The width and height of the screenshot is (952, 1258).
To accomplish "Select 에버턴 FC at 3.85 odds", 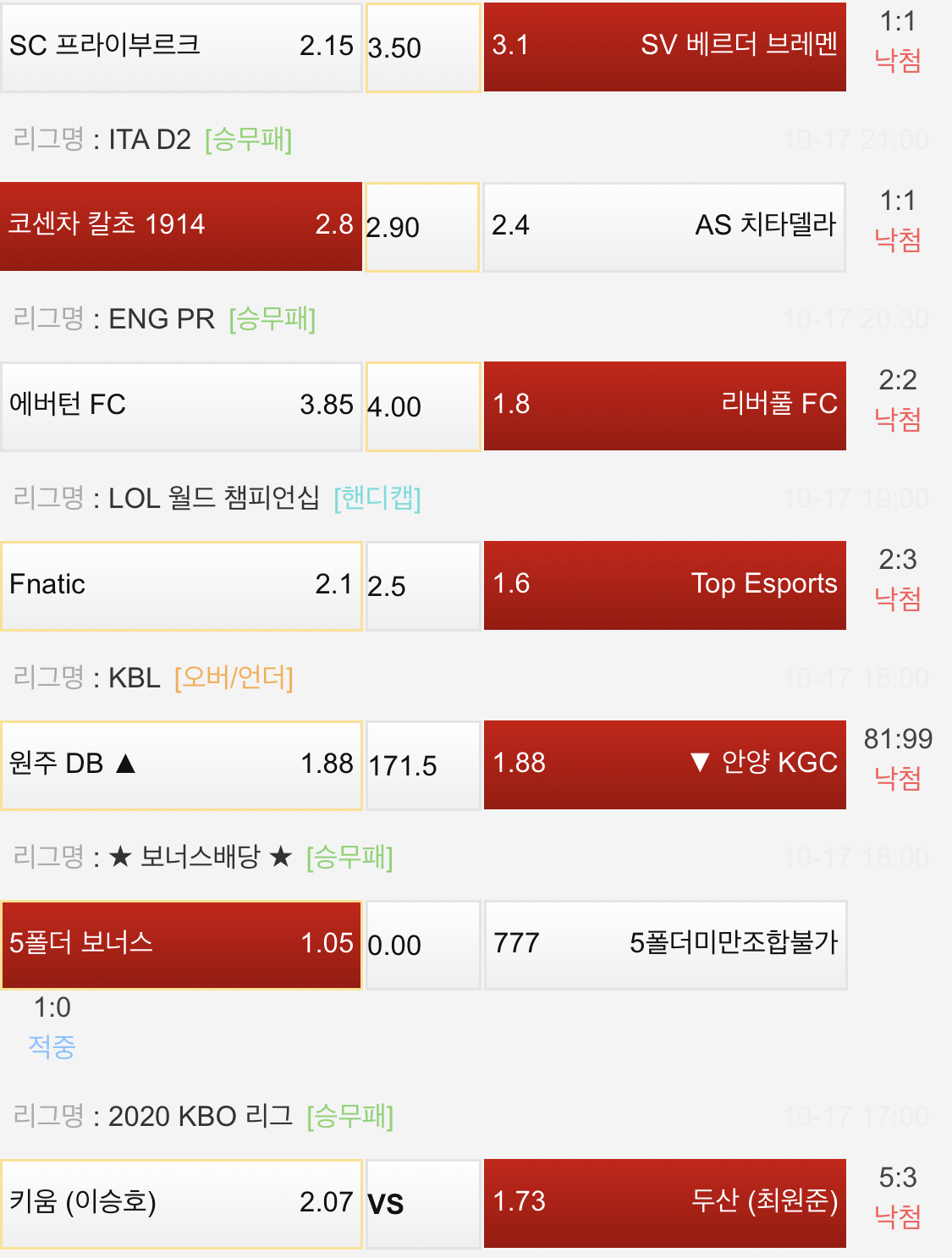I will pos(181,406).
